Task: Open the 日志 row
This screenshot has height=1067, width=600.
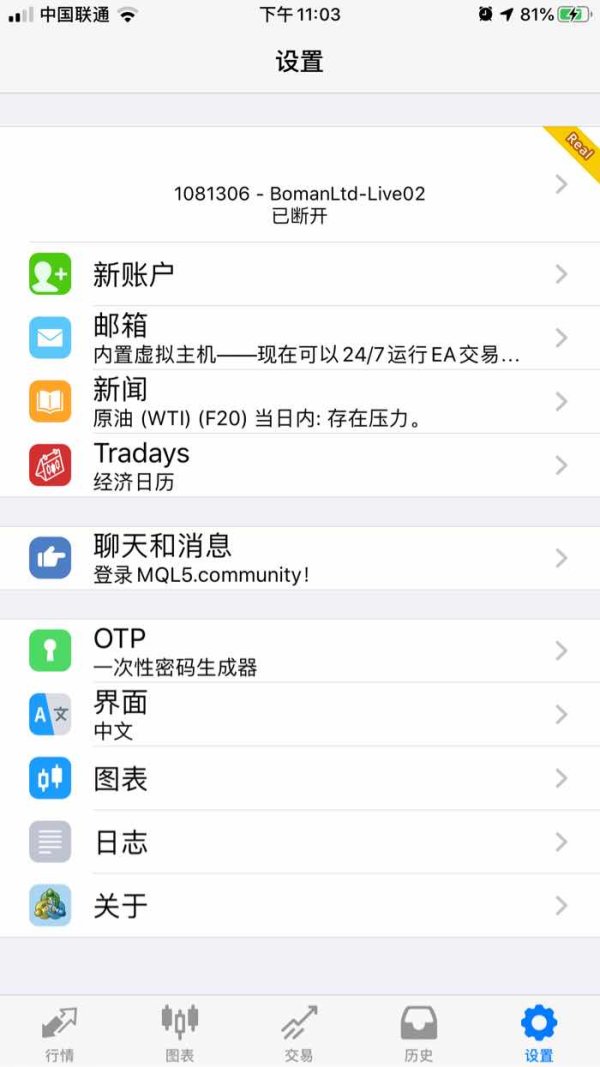Action: pos(300,842)
